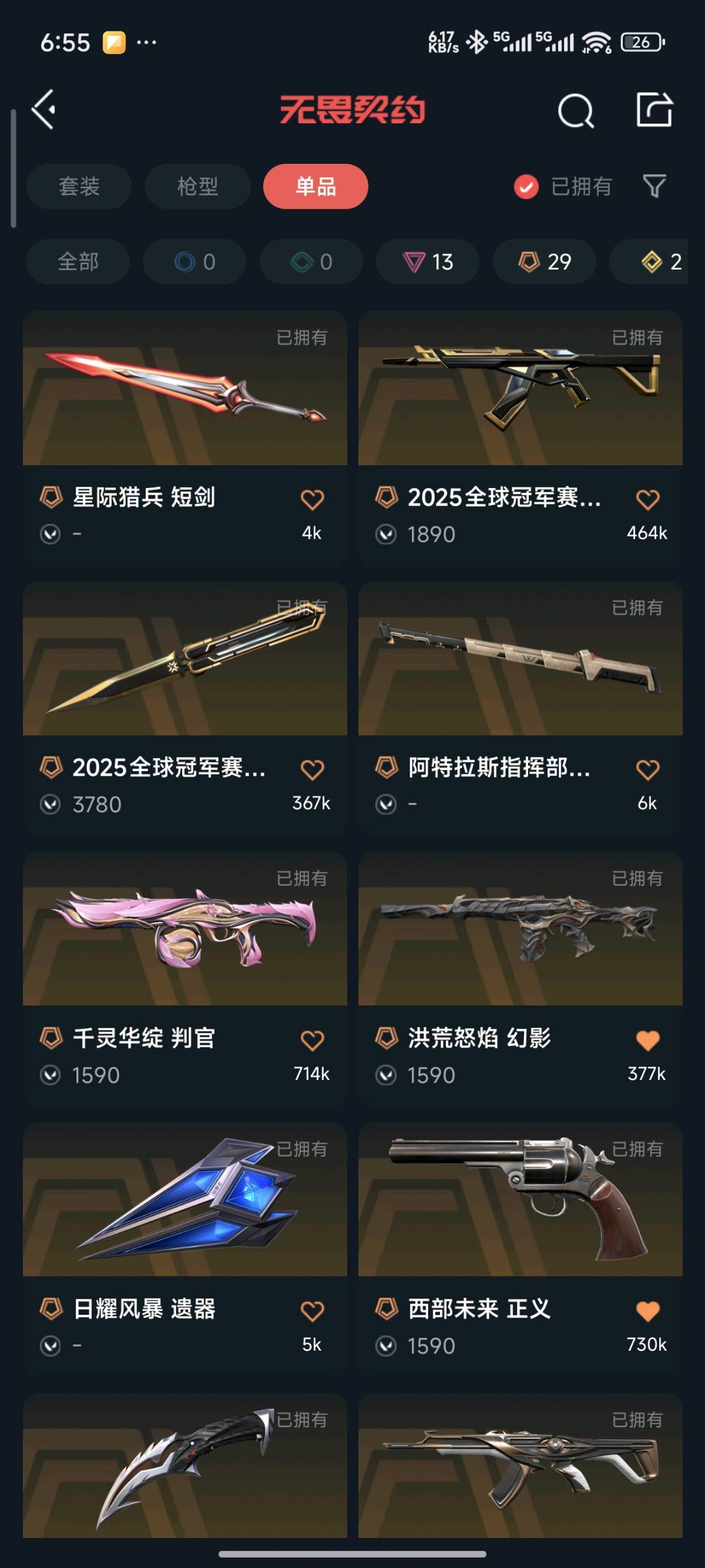Select the 全部 filter chip
Screen dimensions: 705x1568
[78, 262]
